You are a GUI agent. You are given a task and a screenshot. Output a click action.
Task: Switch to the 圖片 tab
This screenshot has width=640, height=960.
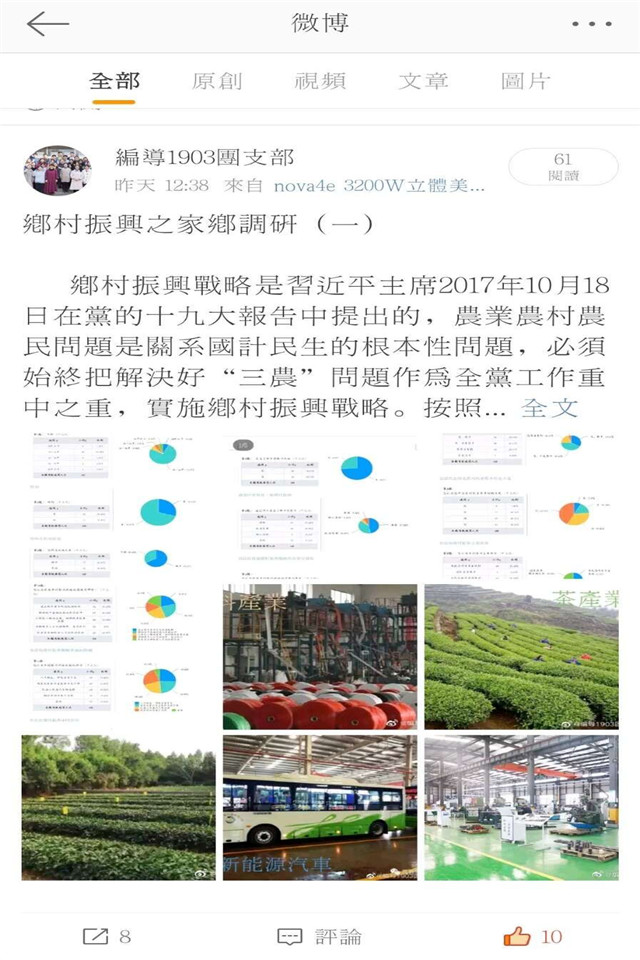point(526,82)
